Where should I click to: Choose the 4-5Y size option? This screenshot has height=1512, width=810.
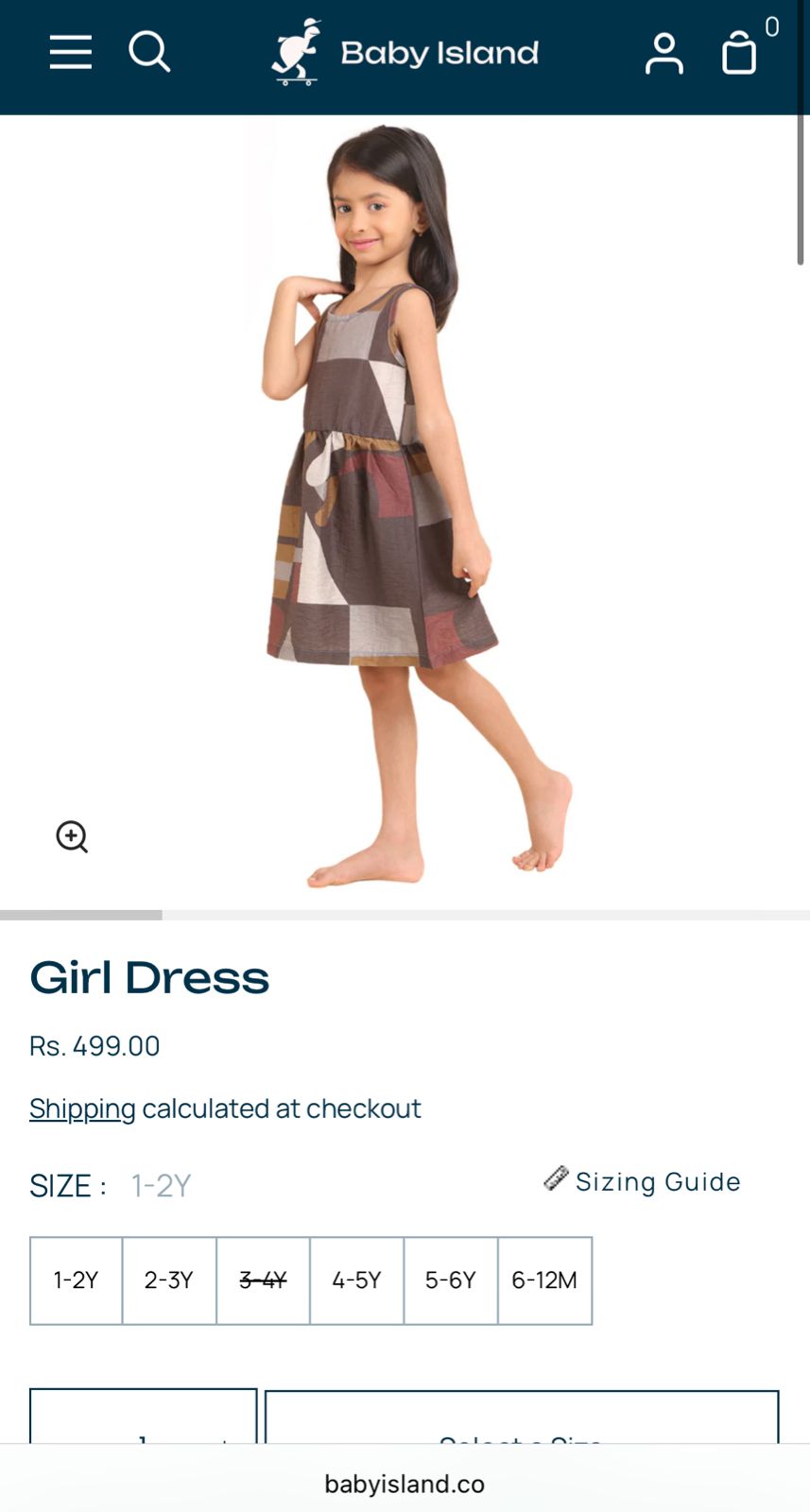pos(356,1280)
